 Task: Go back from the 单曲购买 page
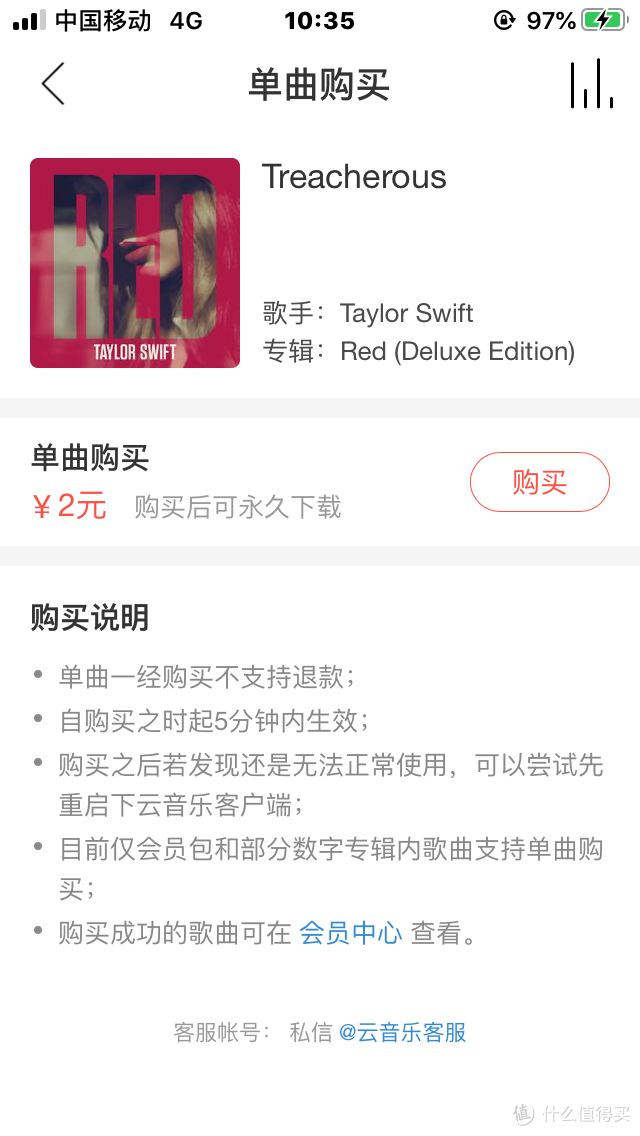coord(54,84)
